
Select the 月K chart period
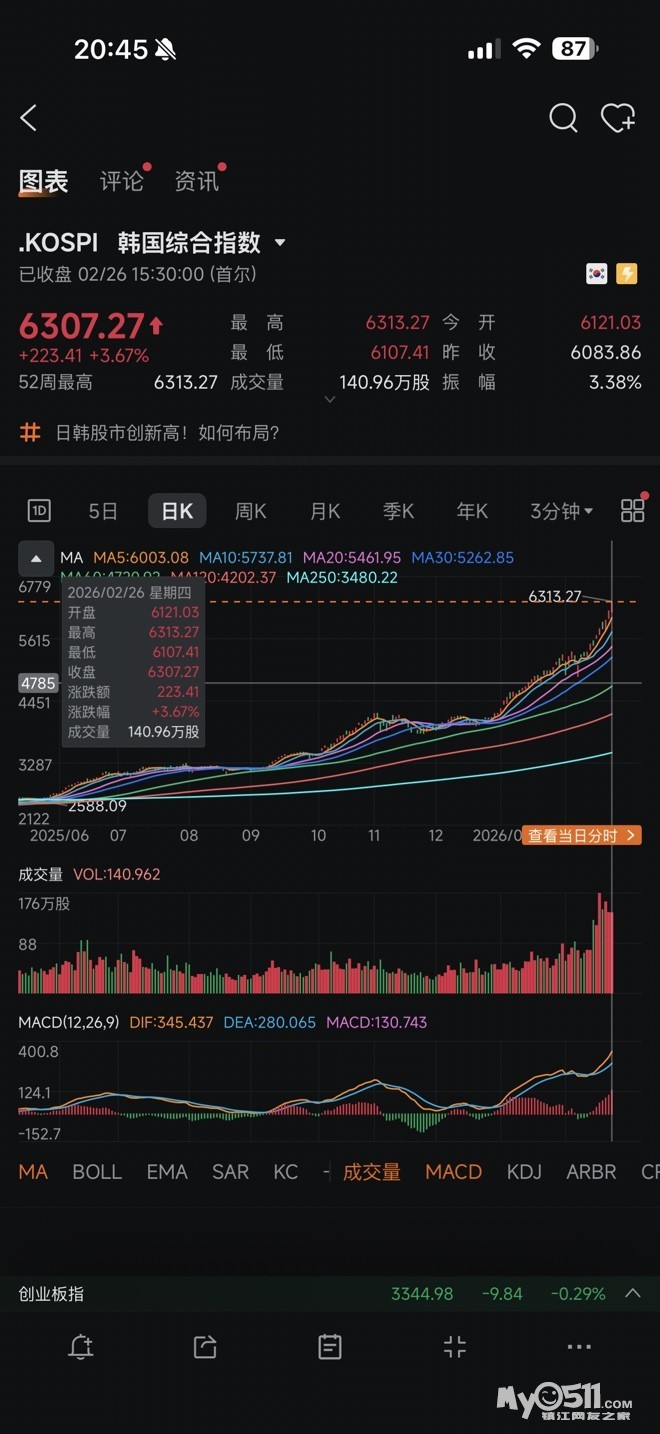pyautogui.click(x=325, y=511)
